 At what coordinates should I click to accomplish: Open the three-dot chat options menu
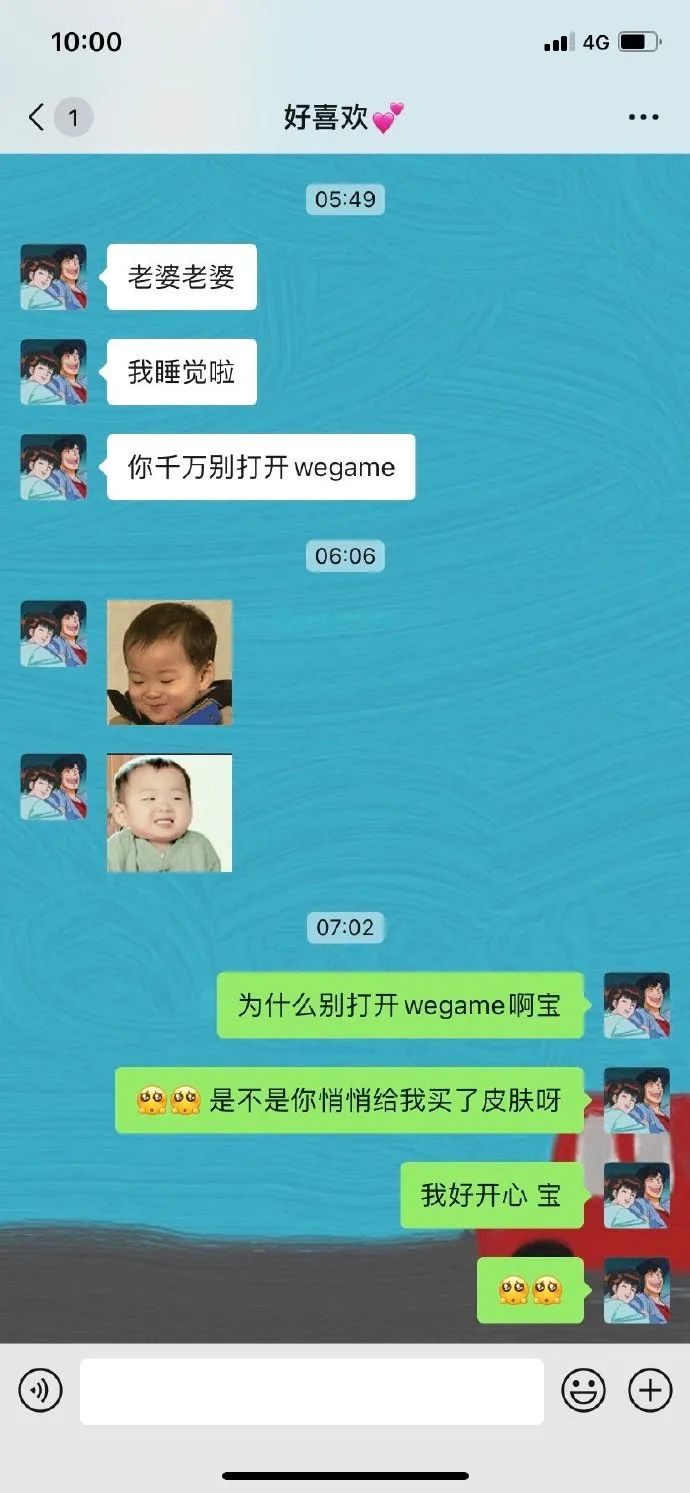pyautogui.click(x=643, y=118)
